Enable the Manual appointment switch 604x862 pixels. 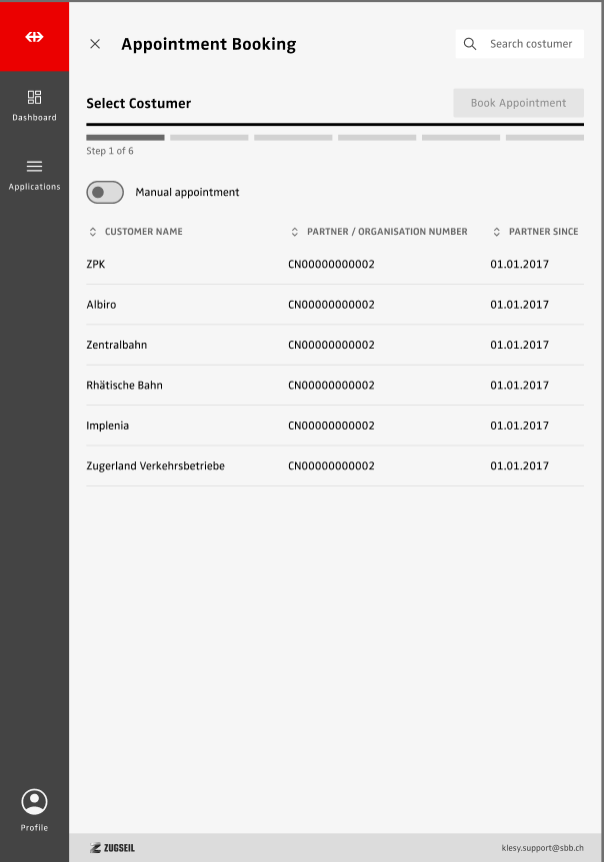pyautogui.click(x=105, y=192)
